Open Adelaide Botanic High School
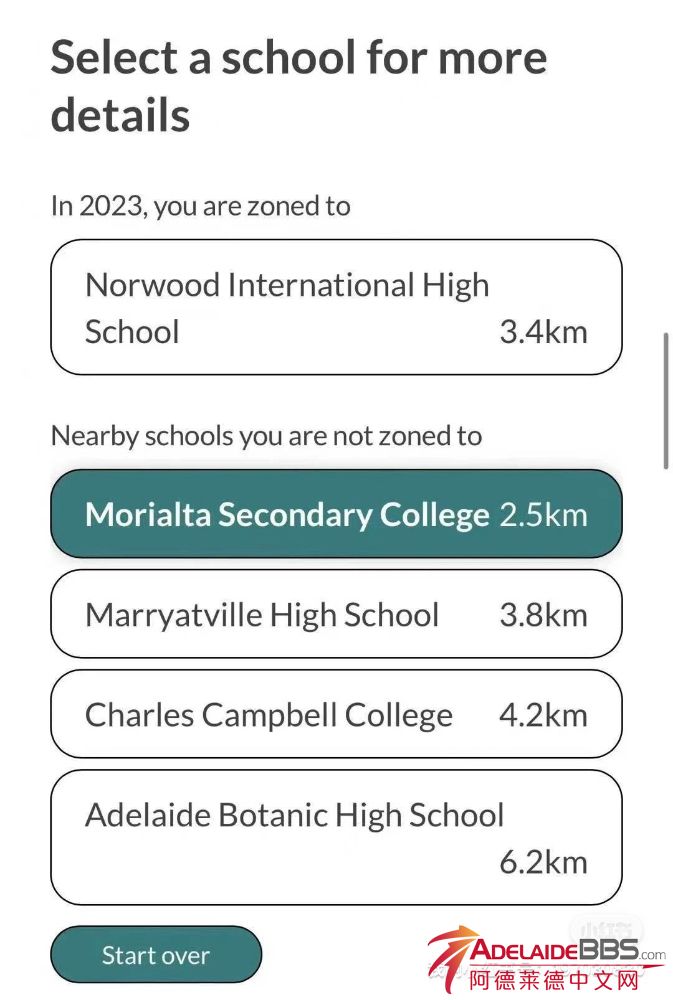 [336, 837]
